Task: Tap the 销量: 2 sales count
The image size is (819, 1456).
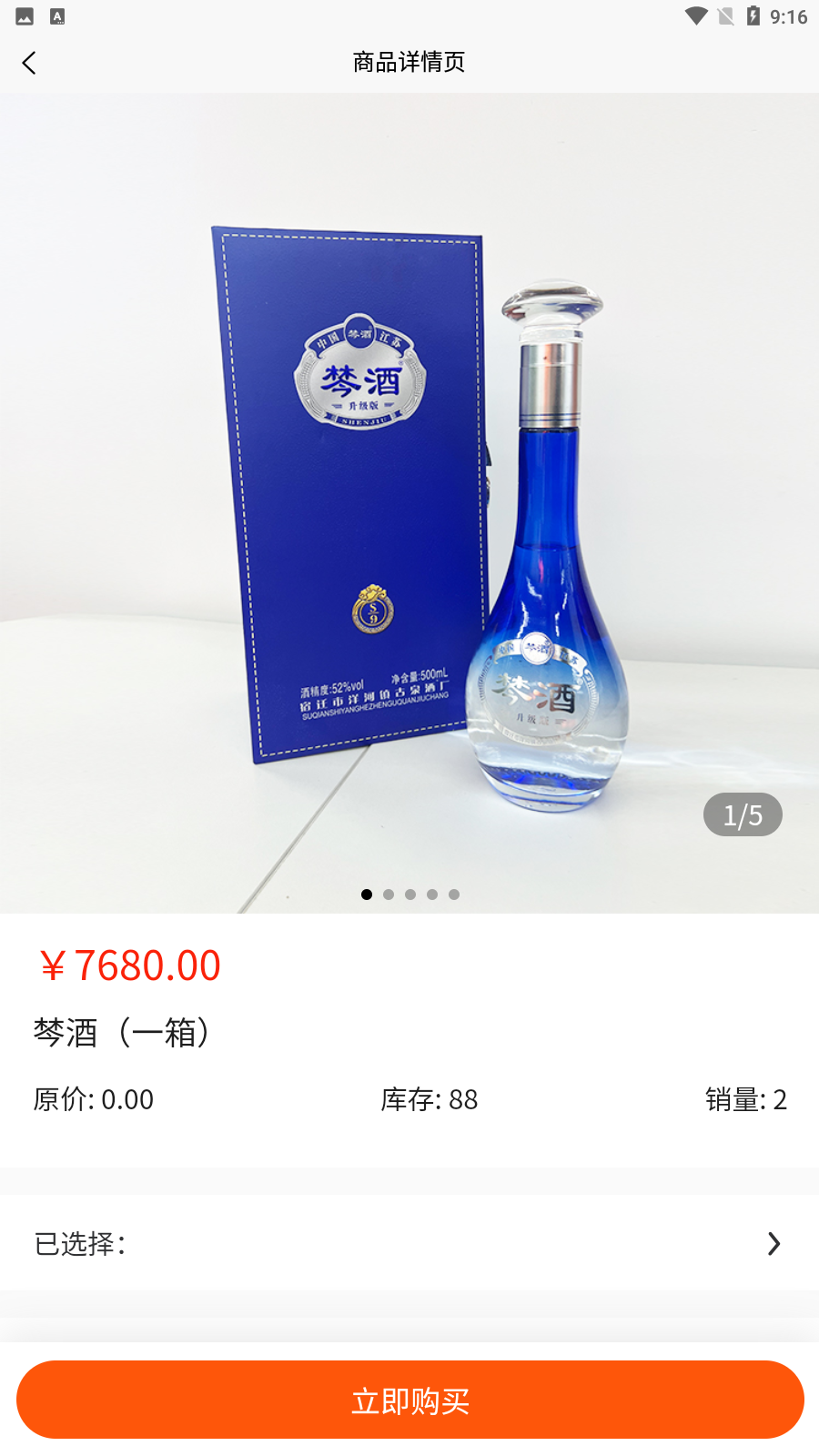Action: [746, 1100]
